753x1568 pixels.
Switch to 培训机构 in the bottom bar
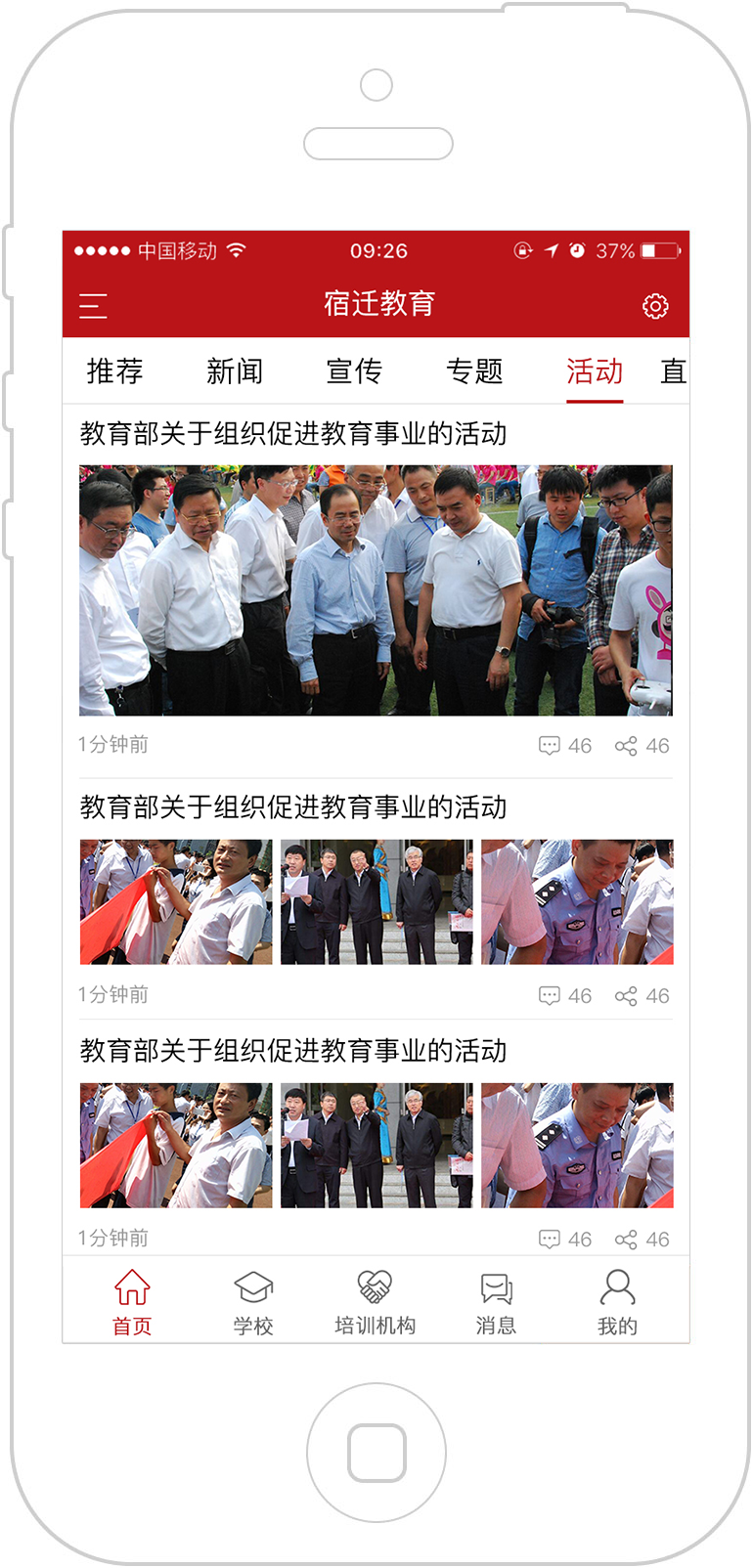coord(375,1302)
